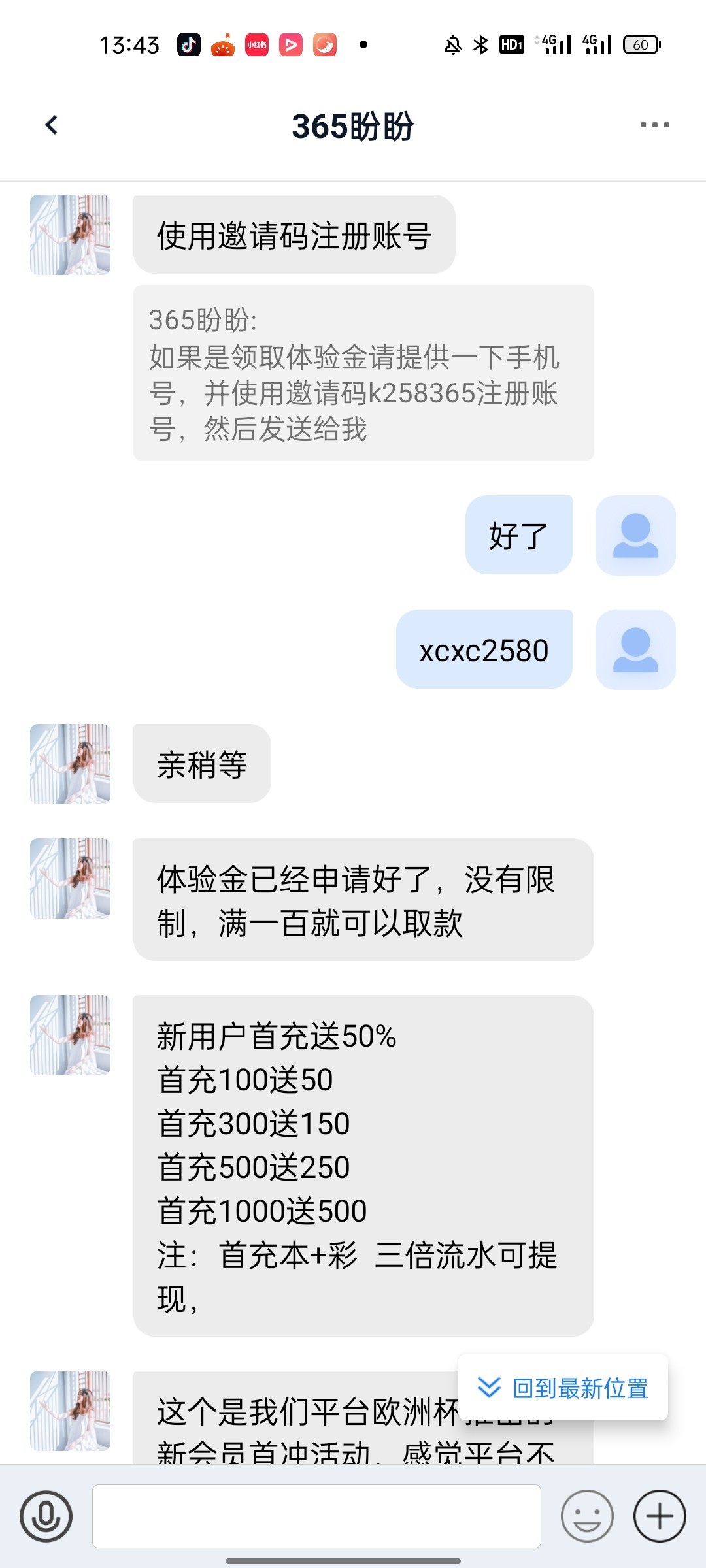Open the plus attachments menu
706x1568 pixels.
tap(659, 1516)
